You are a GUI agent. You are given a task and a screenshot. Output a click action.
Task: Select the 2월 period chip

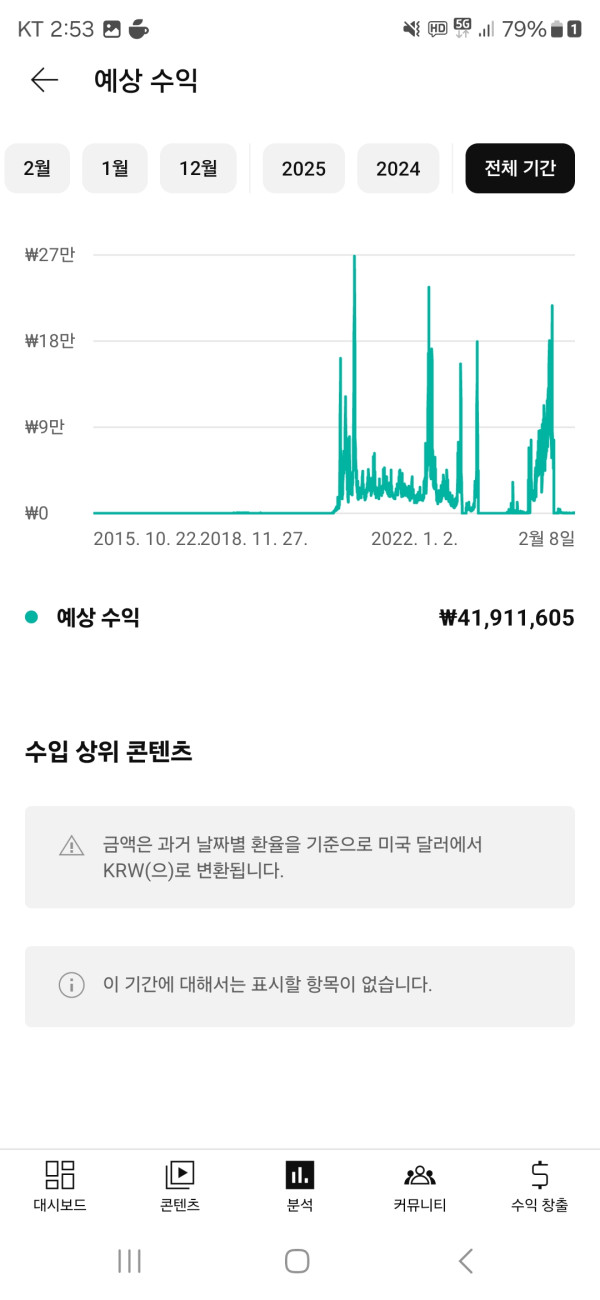click(x=37, y=168)
